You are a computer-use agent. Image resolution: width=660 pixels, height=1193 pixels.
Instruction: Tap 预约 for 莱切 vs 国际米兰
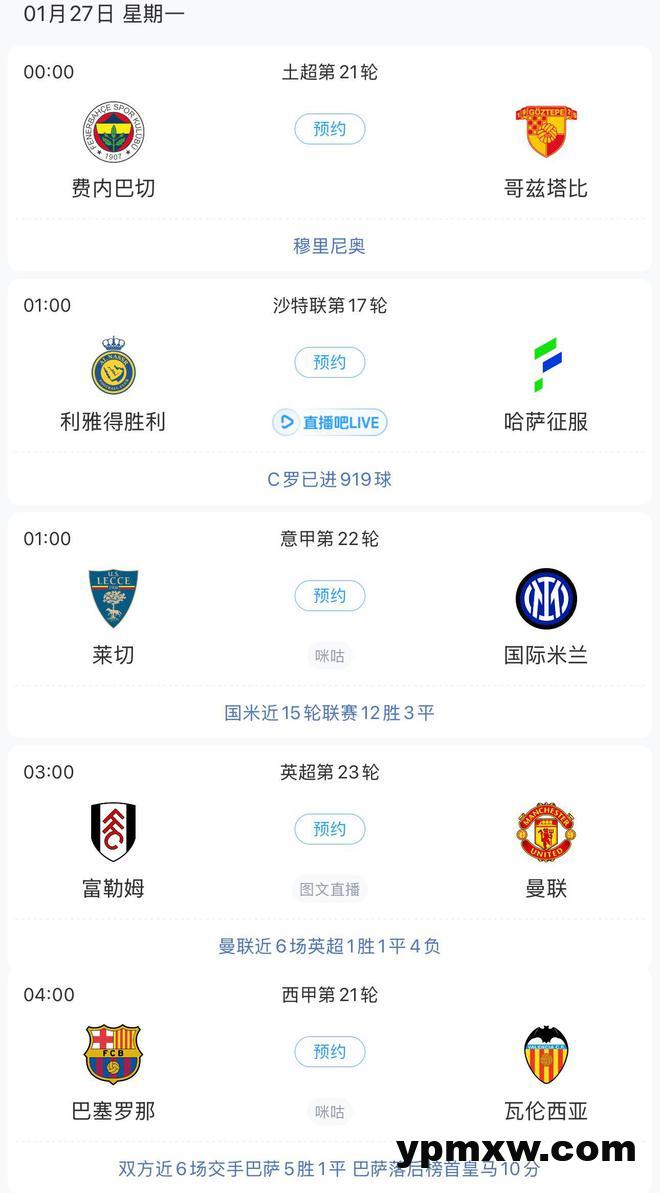(329, 596)
